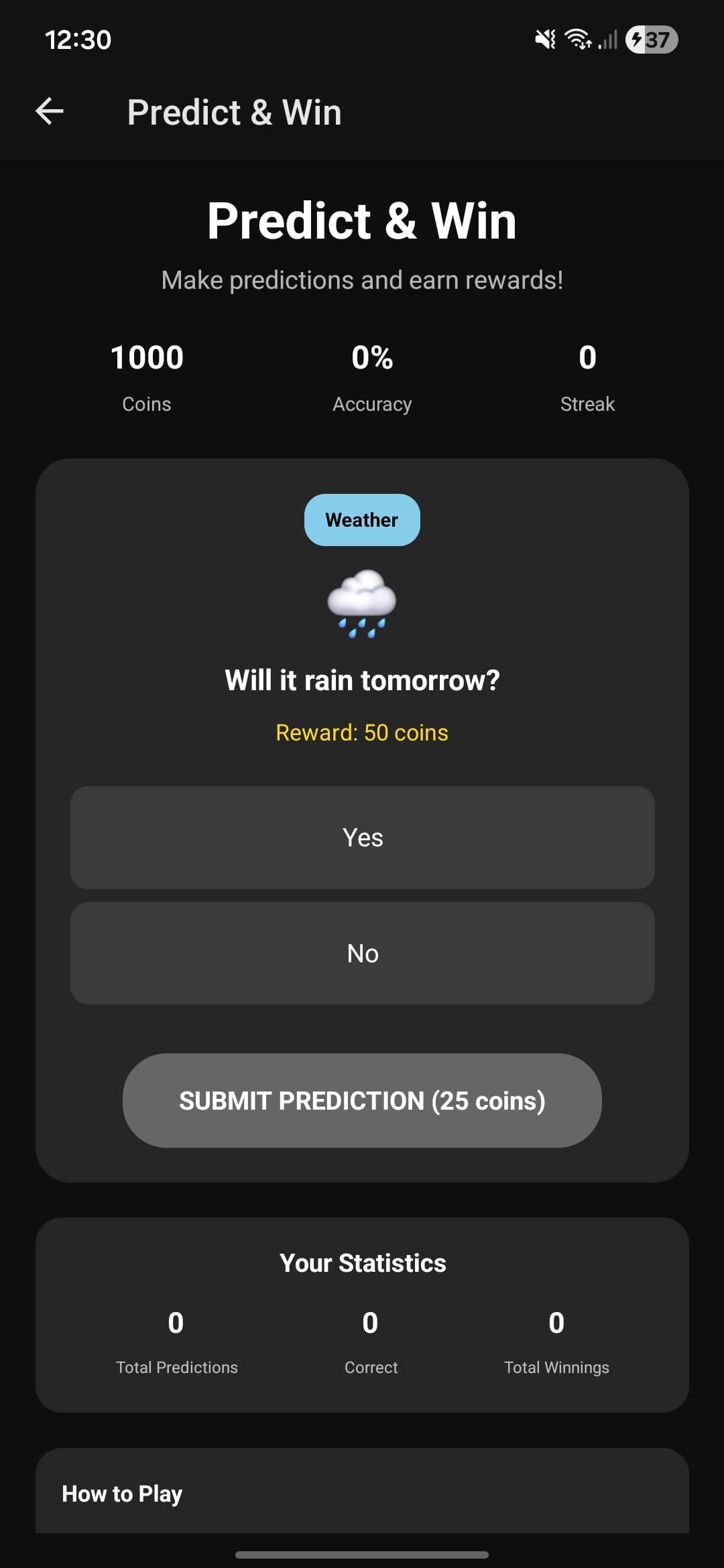Tap the clock showing 12:30

coord(77,40)
